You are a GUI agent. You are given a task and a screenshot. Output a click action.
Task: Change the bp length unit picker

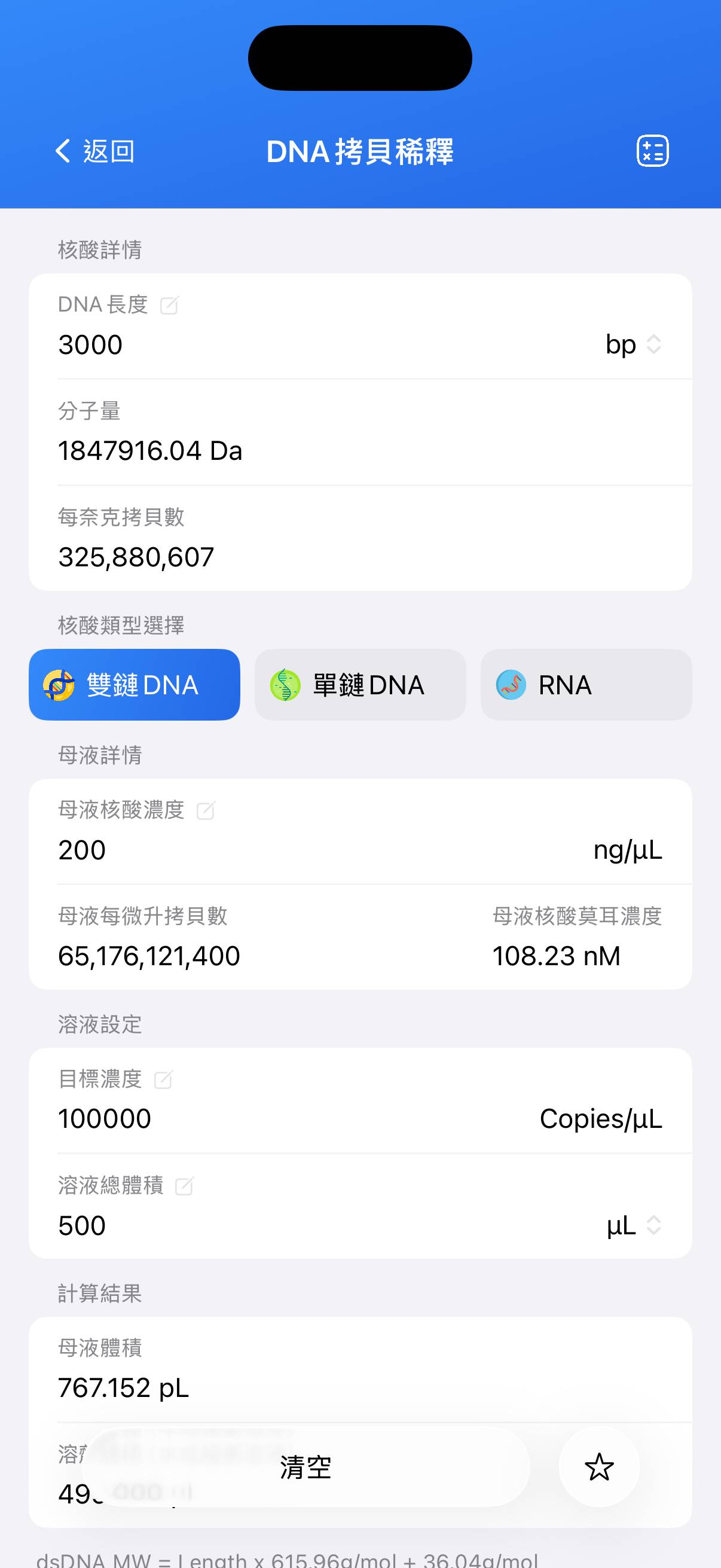coord(633,344)
